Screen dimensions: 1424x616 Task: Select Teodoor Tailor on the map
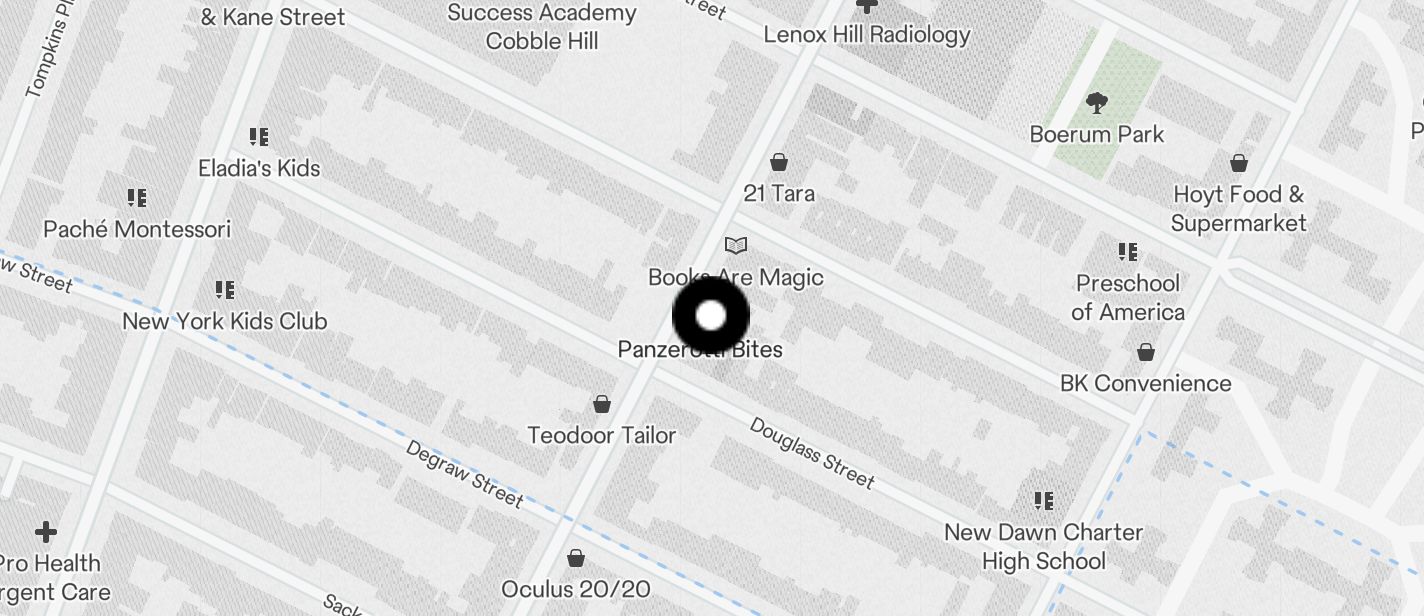point(602,405)
